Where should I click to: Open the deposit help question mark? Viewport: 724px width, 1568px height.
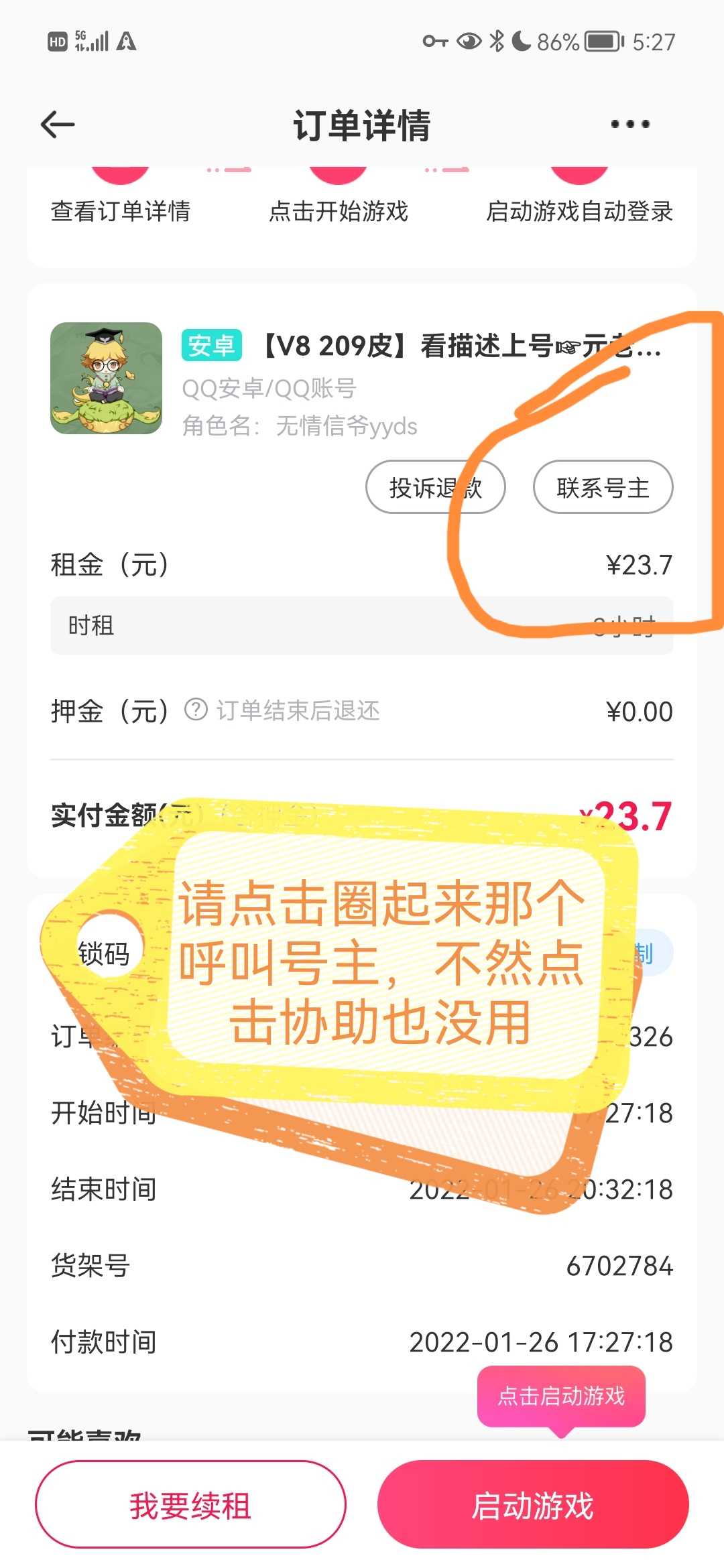196,710
